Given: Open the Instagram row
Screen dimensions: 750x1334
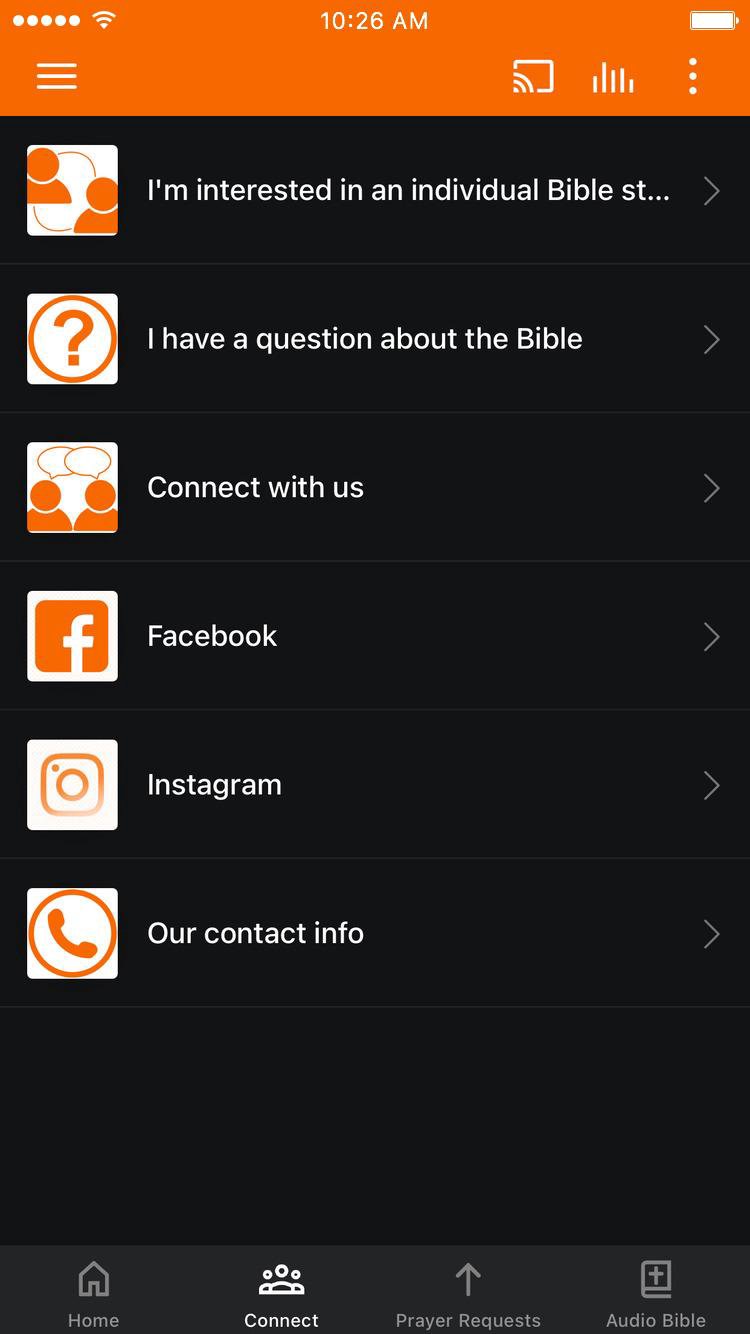Looking at the screenshot, I should click(x=375, y=785).
